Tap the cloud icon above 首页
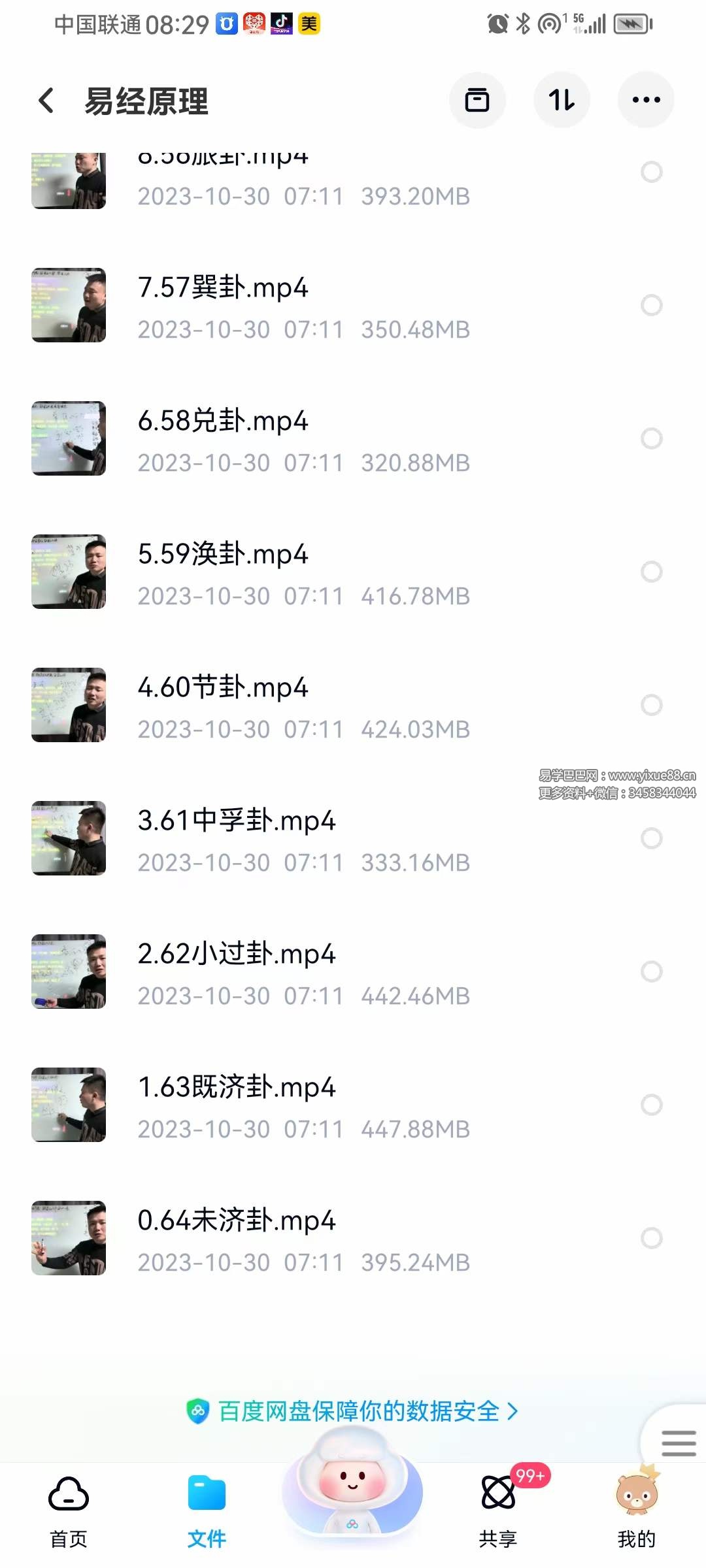Screen dimensions: 706x1568 click(x=68, y=1493)
